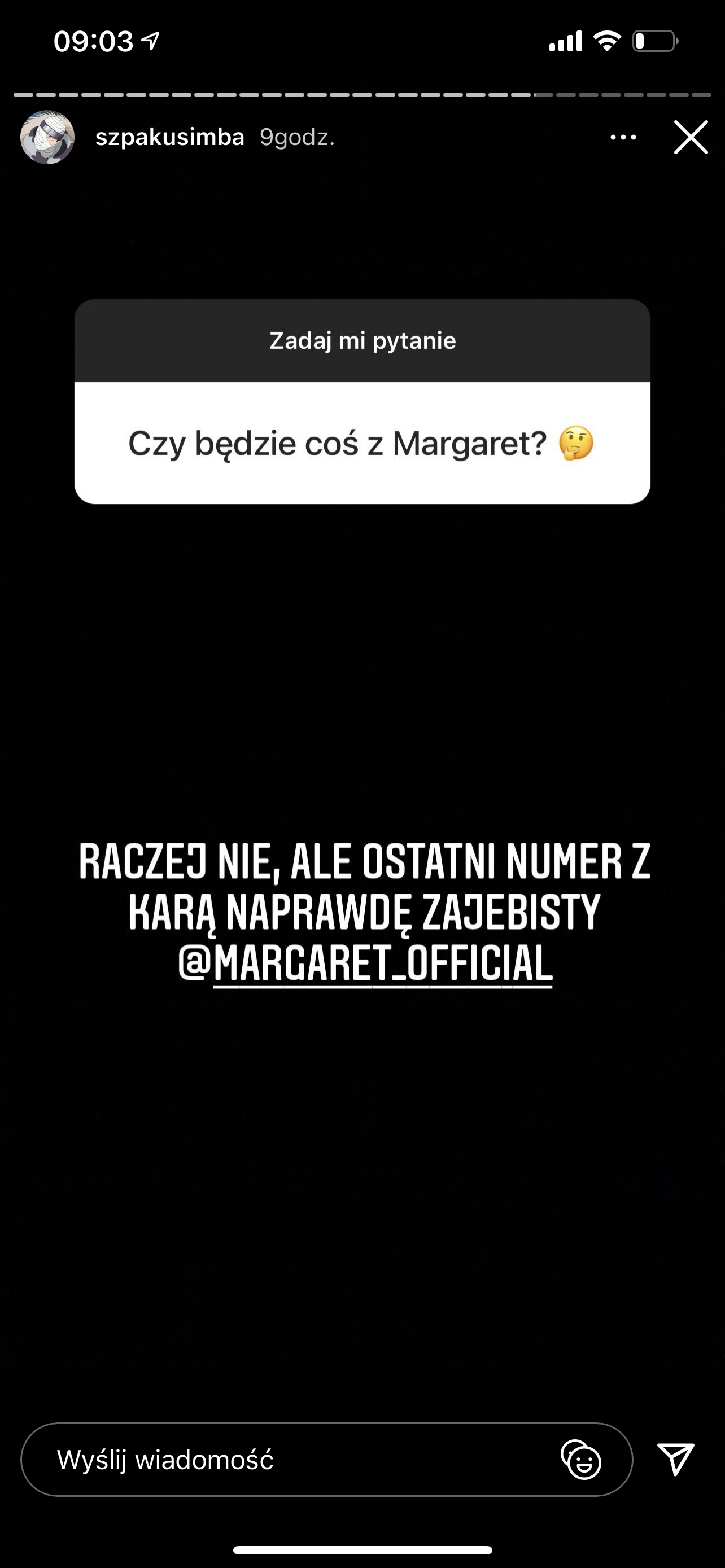Viewport: 725px width, 1568px height.
Task: Open szpakusimba's profile picture
Action: coord(47,138)
